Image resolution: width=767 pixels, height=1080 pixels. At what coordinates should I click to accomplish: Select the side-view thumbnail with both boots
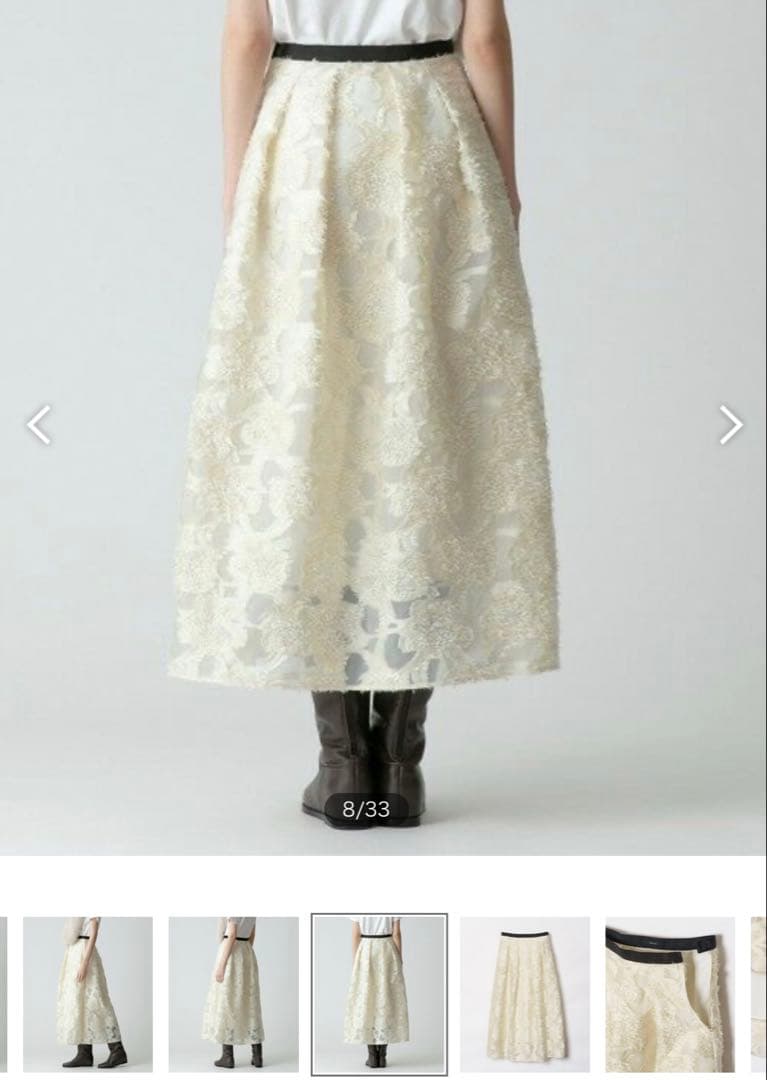88,993
